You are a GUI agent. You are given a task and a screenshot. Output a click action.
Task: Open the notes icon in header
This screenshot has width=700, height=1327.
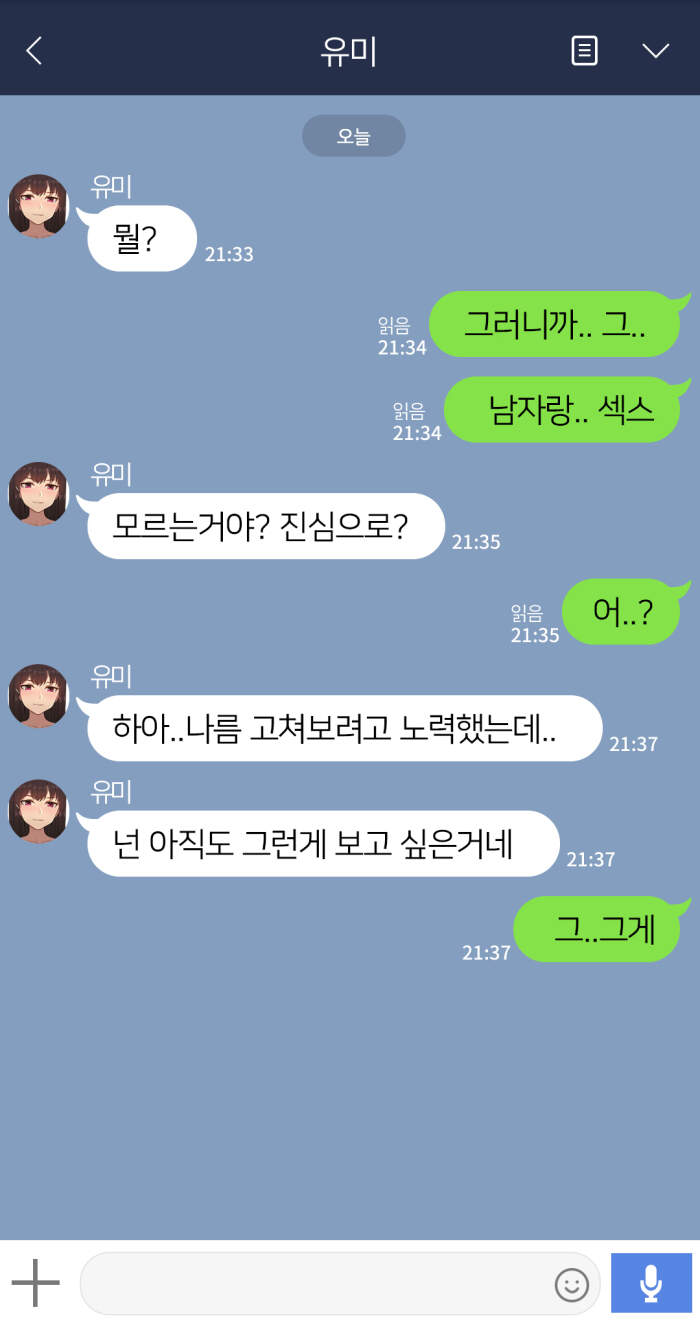pyautogui.click(x=584, y=51)
